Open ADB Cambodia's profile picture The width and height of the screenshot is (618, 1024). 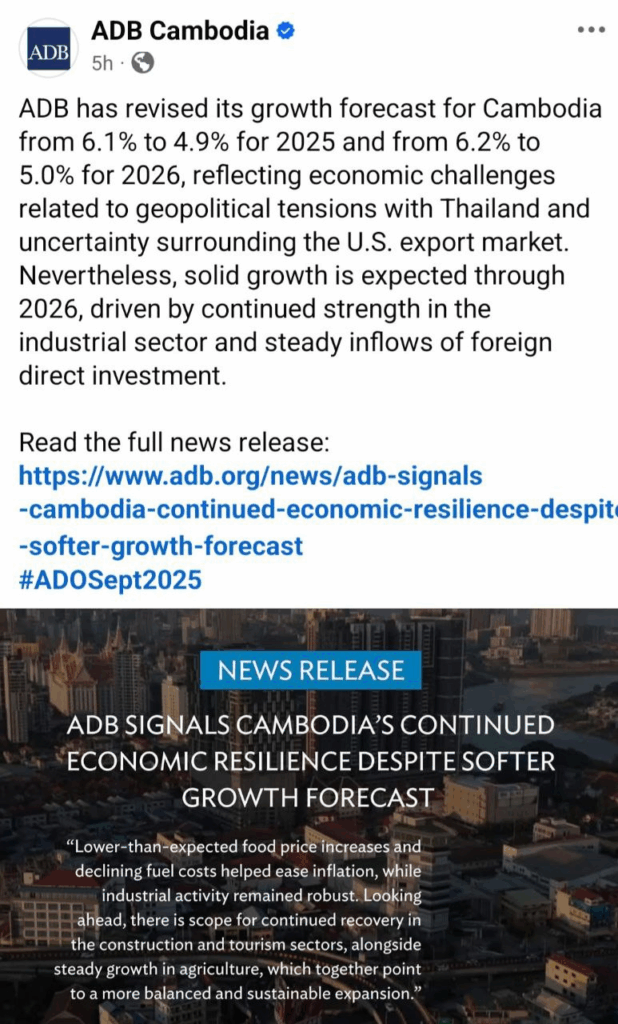[49, 47]
